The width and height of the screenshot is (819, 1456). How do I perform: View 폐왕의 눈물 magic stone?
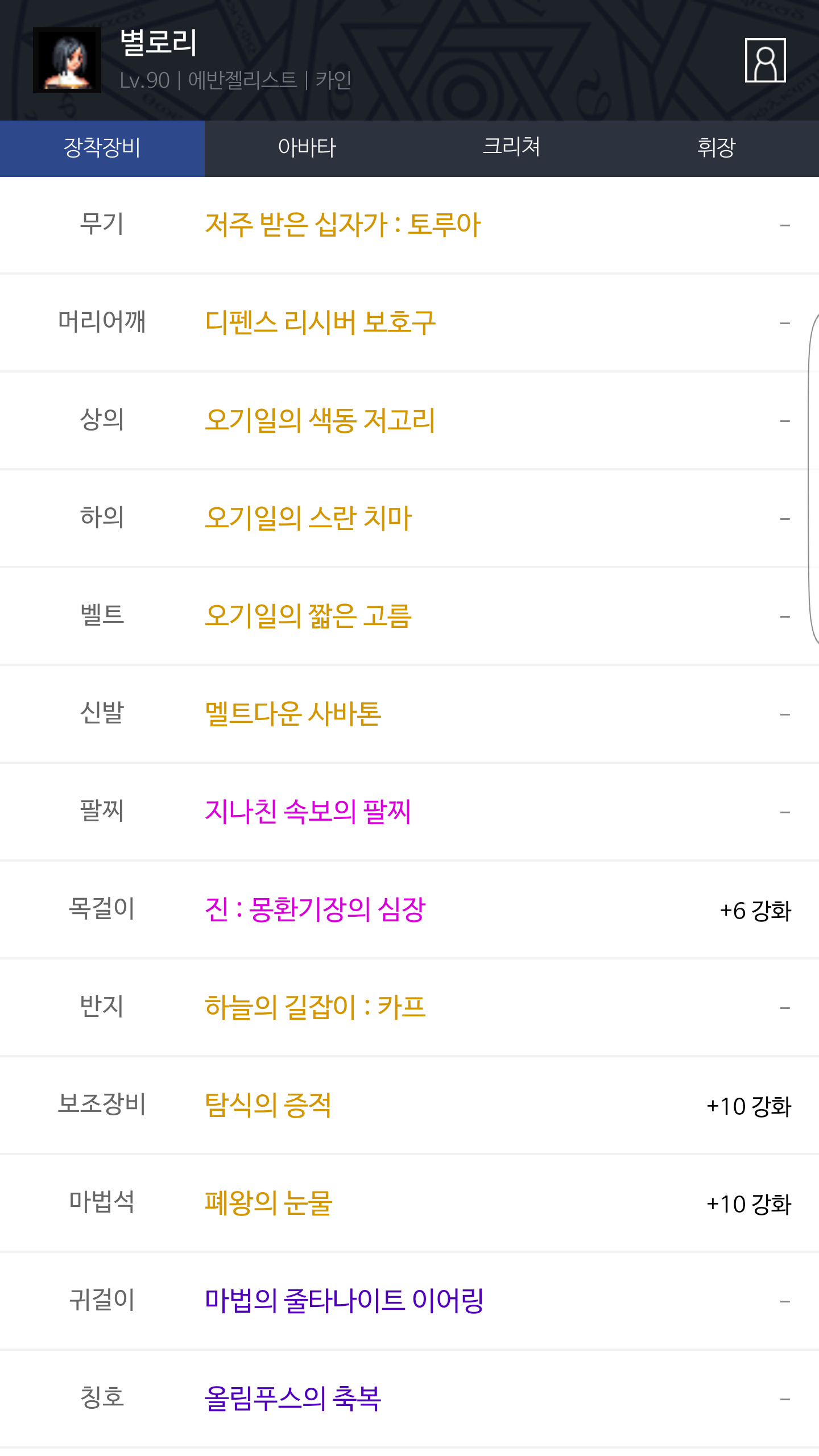point(268,1203)
